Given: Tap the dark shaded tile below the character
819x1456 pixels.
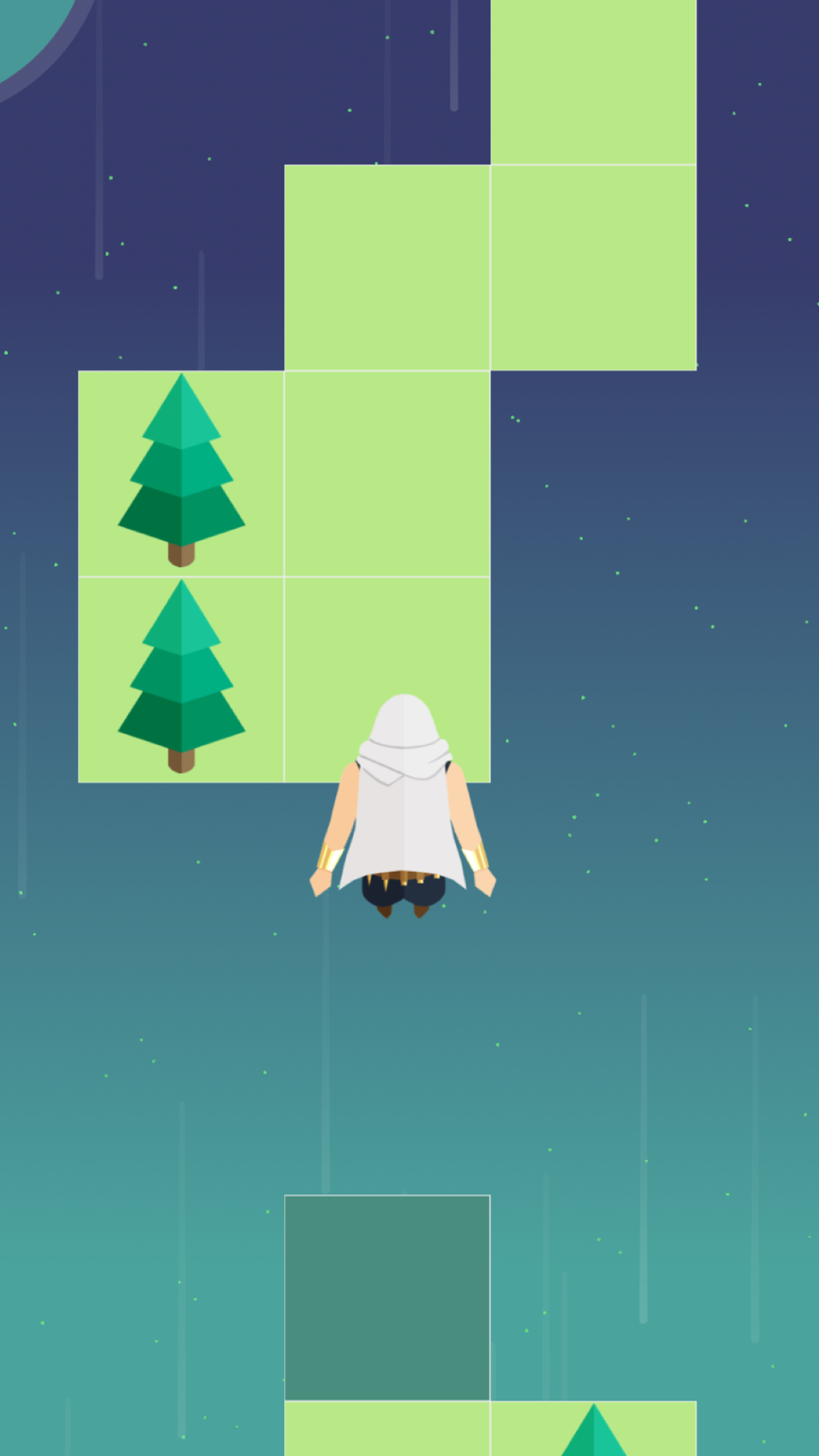Looking at the screenshot, I should 387,1297.
